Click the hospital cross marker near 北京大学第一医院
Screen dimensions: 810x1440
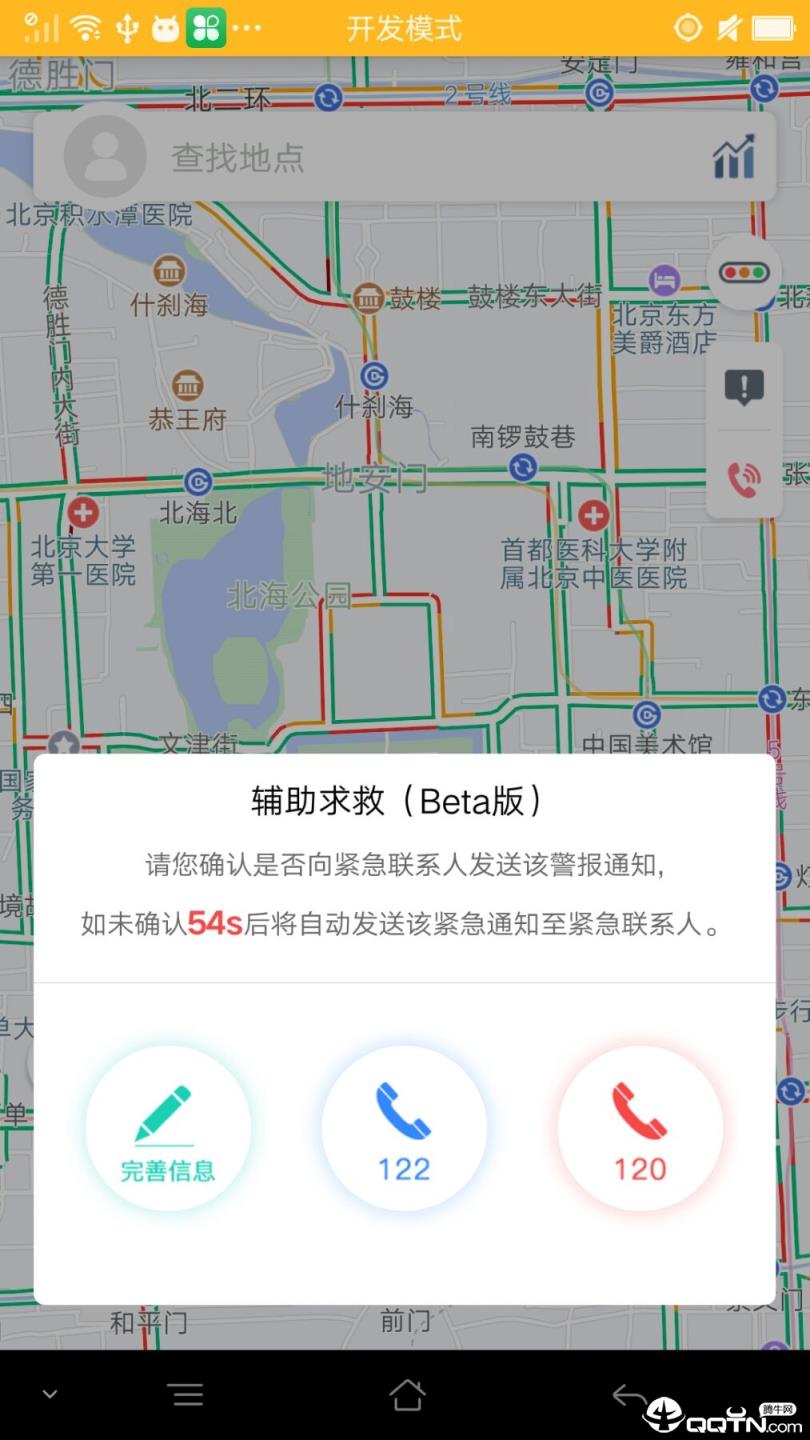point(81,513)
